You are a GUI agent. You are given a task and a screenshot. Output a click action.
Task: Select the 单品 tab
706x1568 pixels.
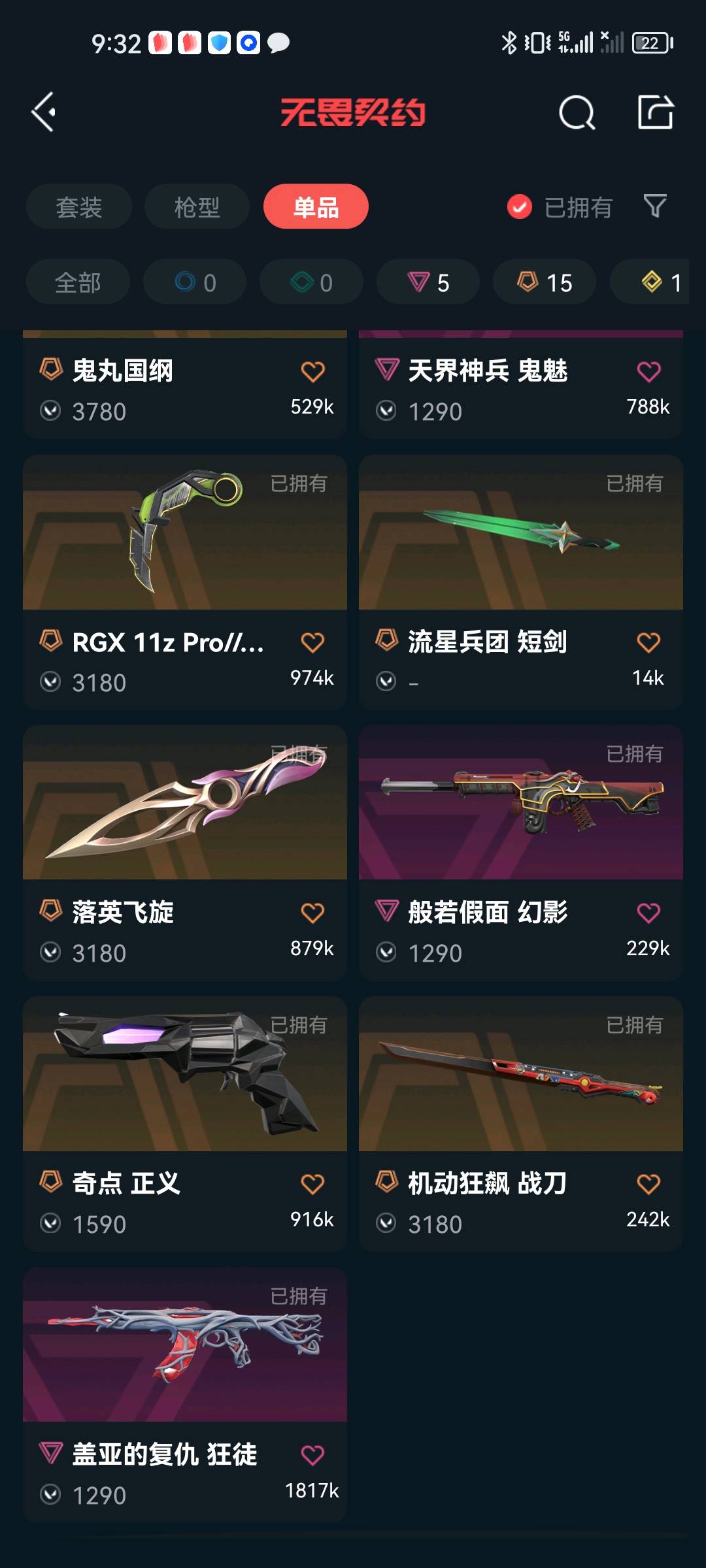[x=316, y=207]
